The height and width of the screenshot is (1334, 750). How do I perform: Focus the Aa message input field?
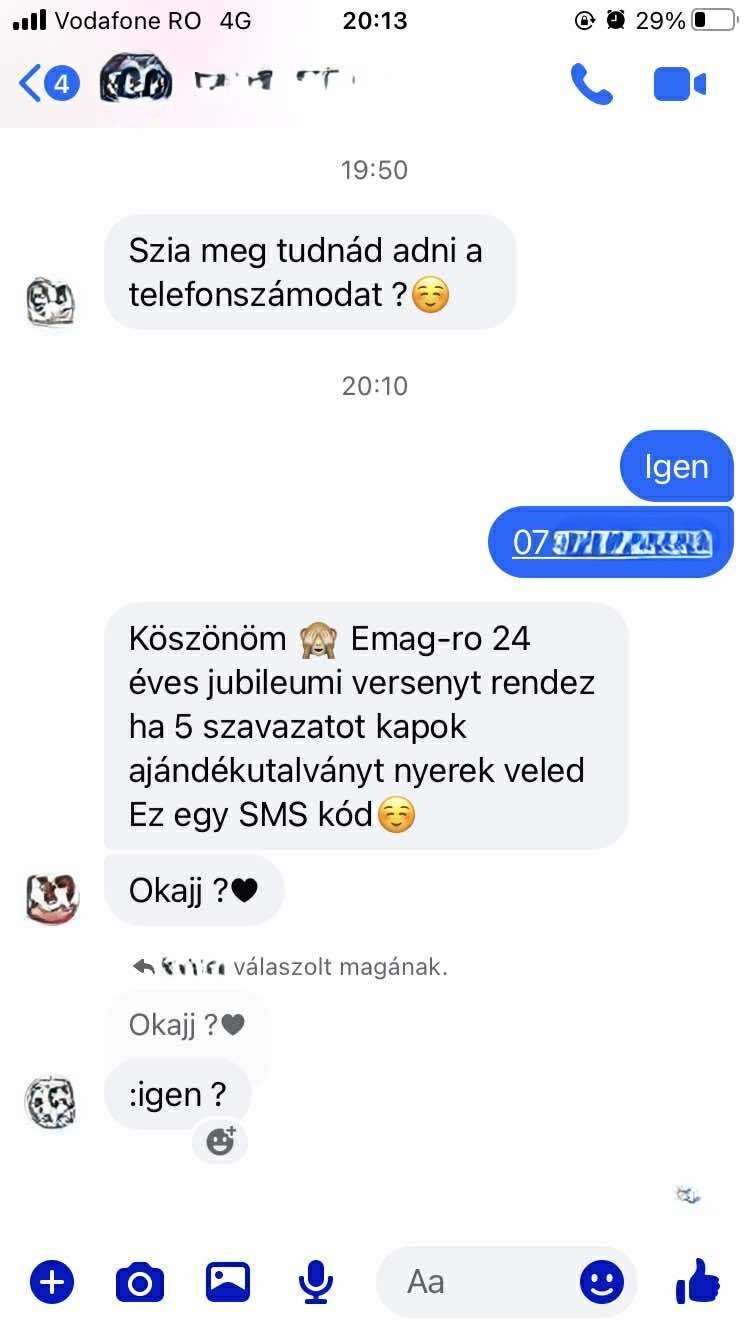[480, 1281]
